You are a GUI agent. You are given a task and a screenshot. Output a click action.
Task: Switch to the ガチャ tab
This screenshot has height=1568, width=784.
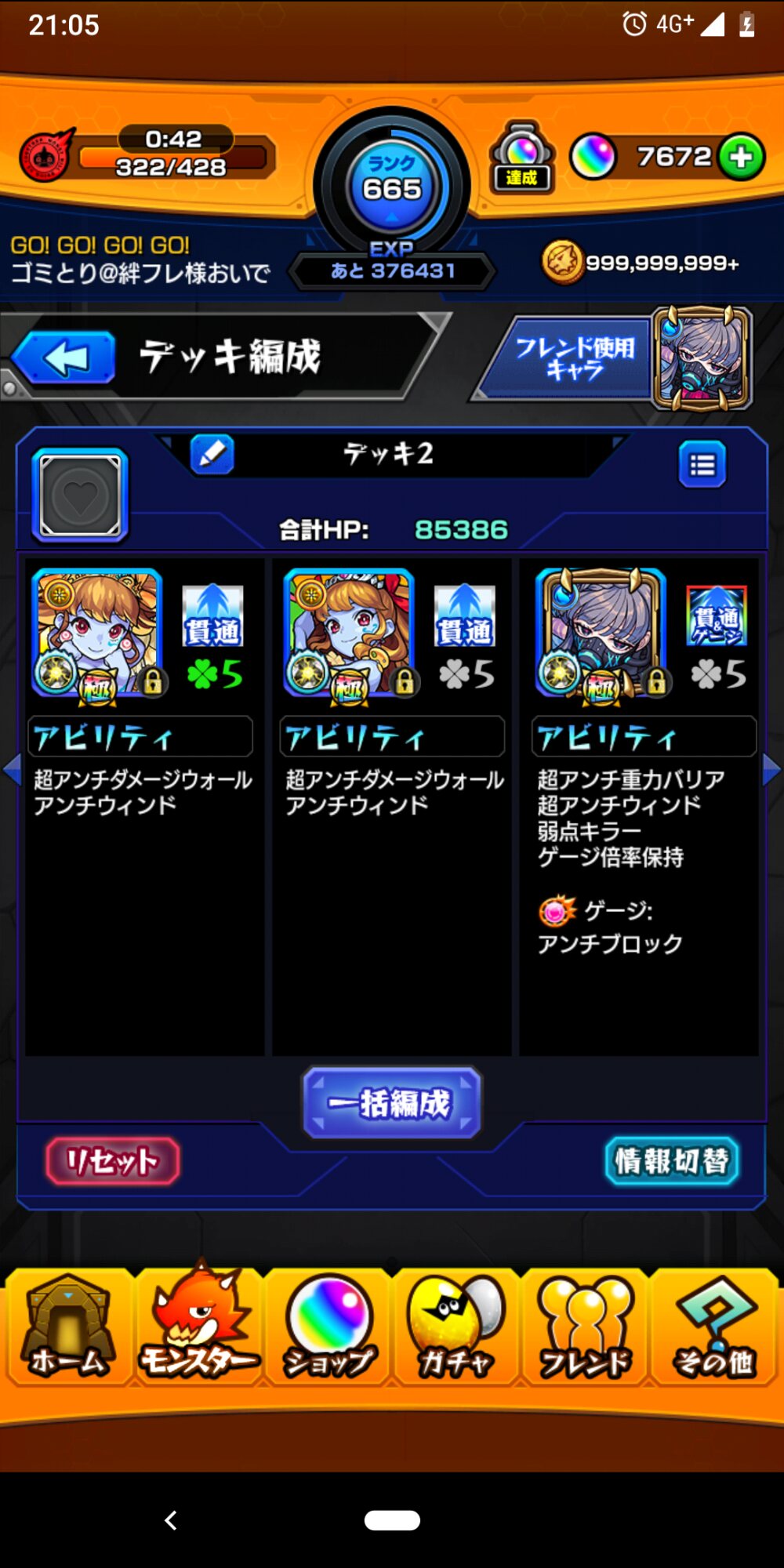(x=456, y=1327)
